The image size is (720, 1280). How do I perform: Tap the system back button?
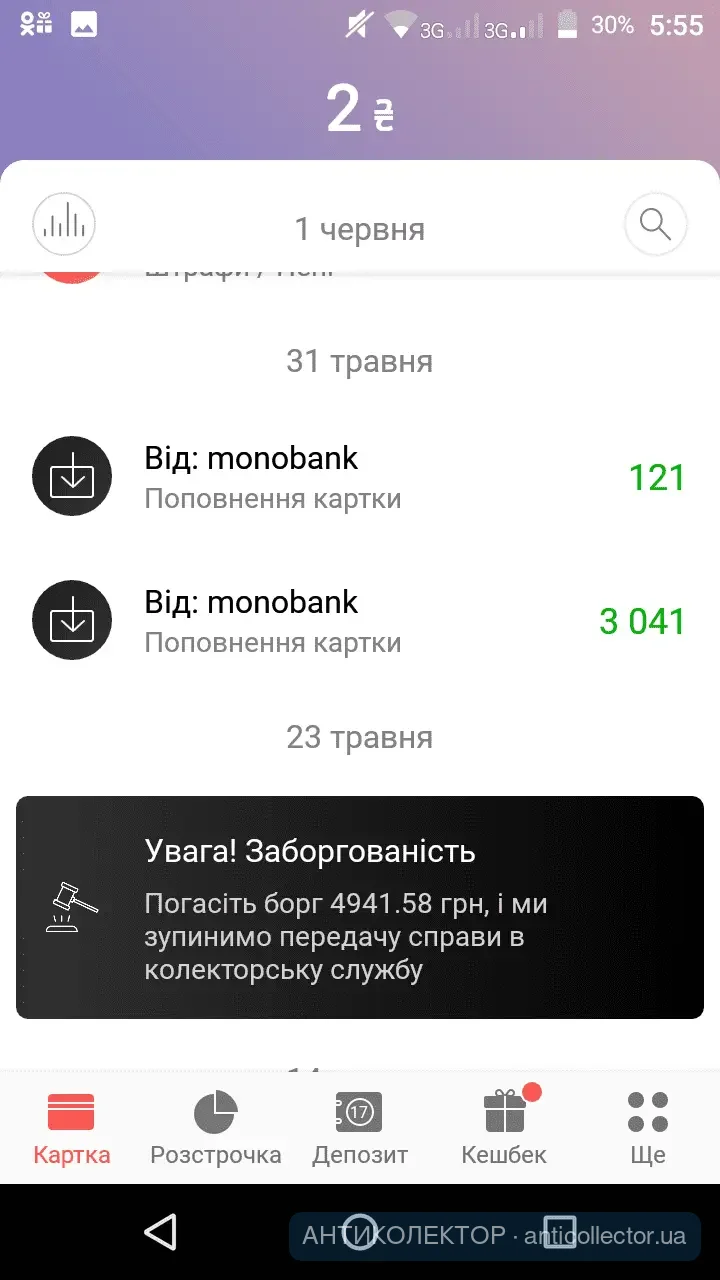160,1232
